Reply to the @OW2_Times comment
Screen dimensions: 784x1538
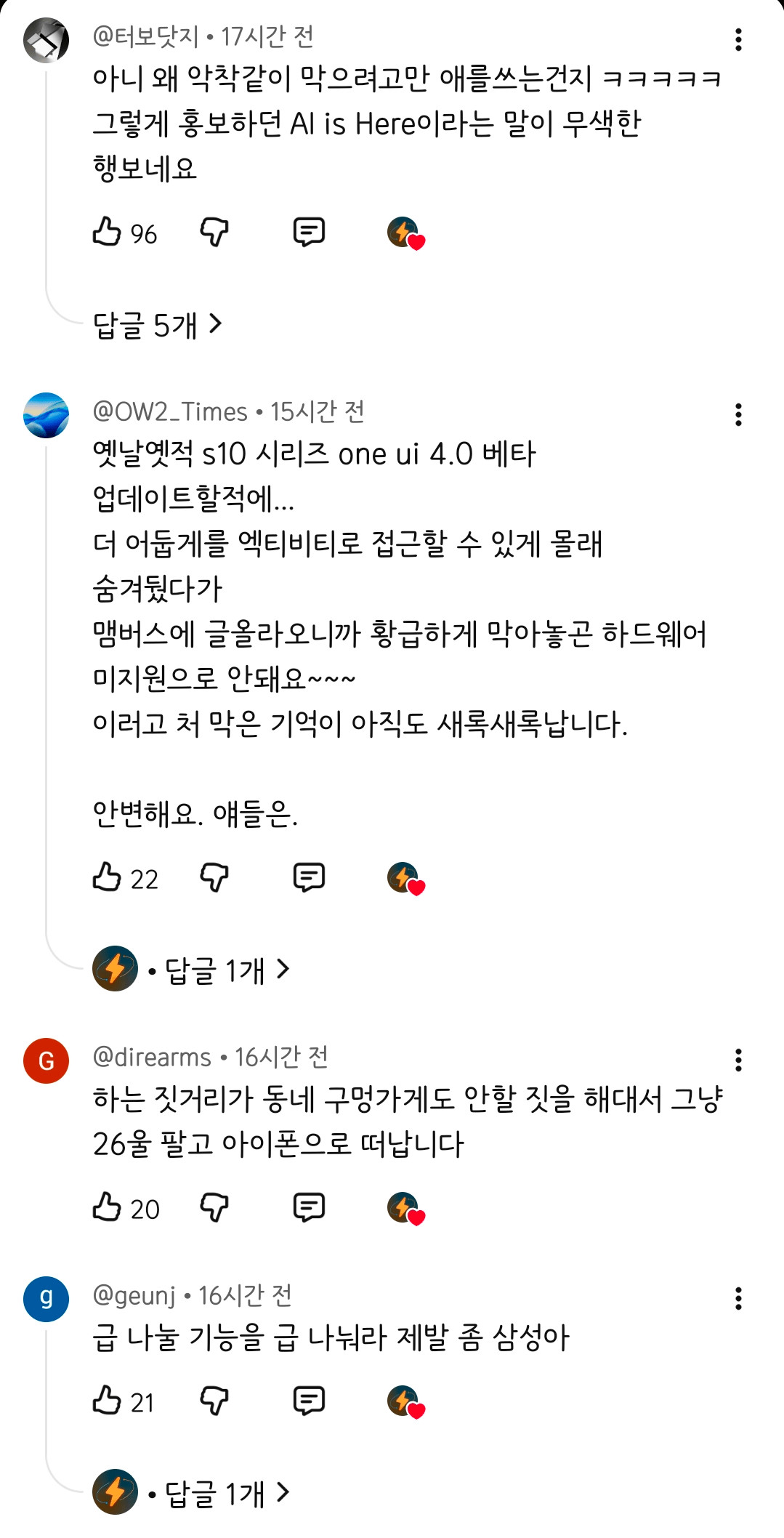pyautogui.click(x=309, y=877)
